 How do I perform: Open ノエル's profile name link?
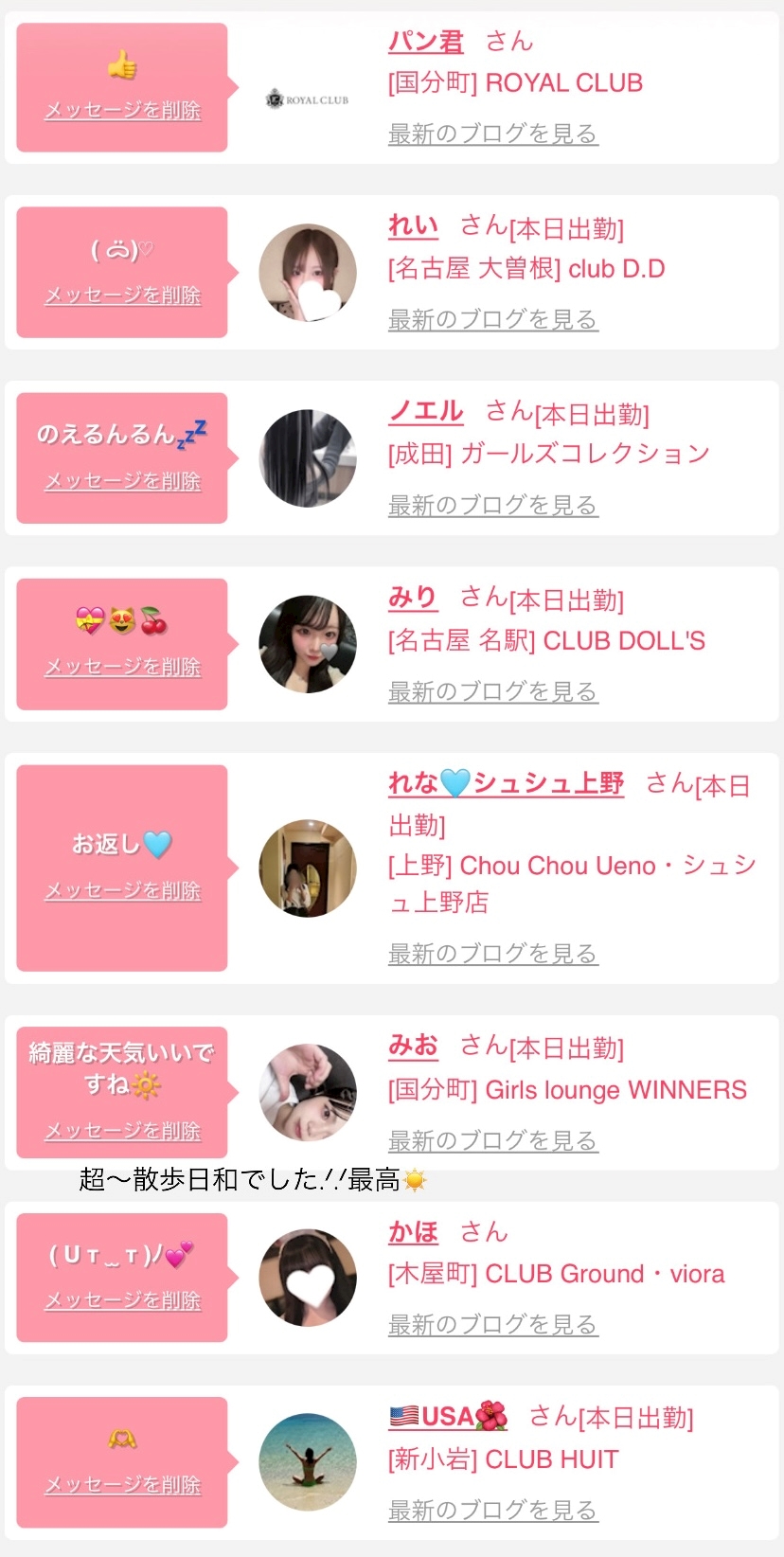click(426, 412)
